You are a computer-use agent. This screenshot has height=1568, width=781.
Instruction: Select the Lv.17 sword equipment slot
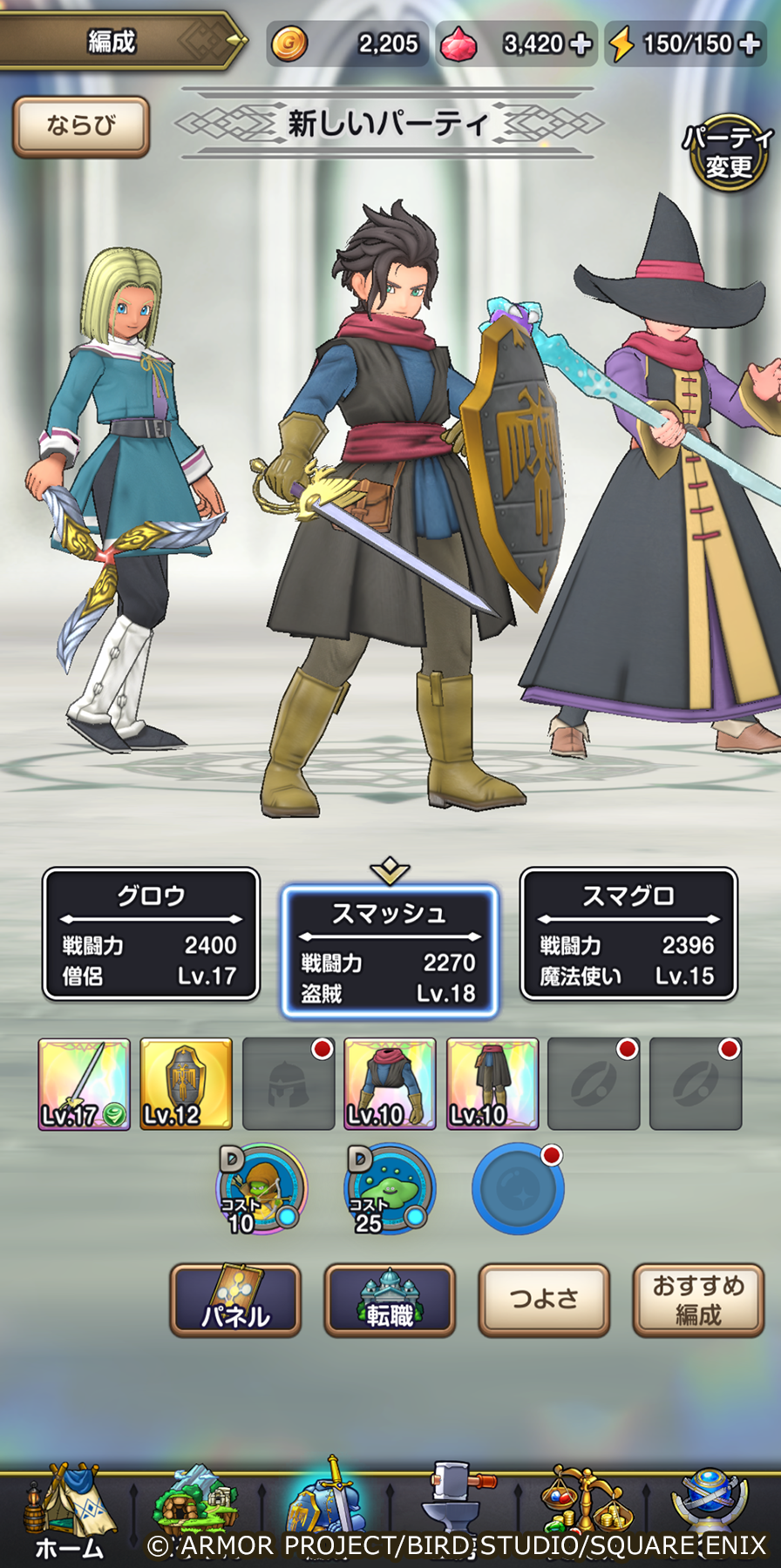coord(83,1085)
